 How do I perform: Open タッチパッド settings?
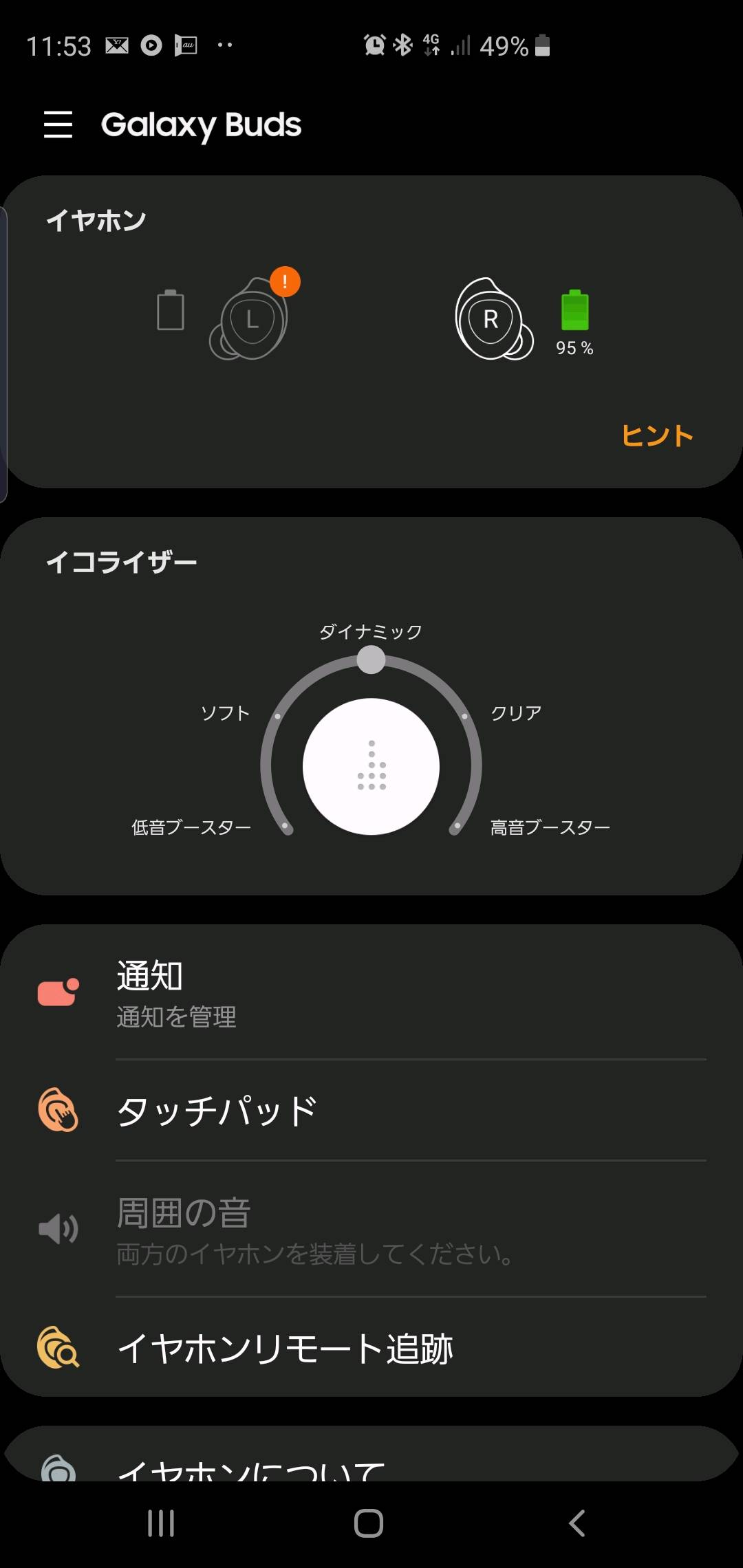click(x=371, y=1111)
